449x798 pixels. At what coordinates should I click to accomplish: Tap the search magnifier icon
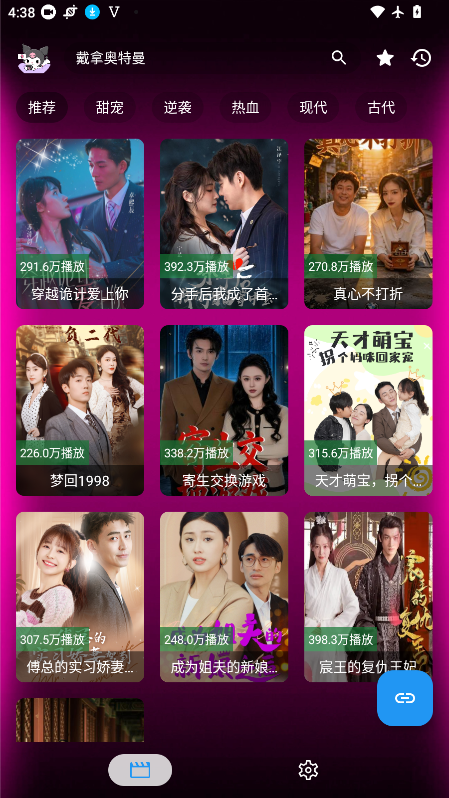[x=339, y=58]
